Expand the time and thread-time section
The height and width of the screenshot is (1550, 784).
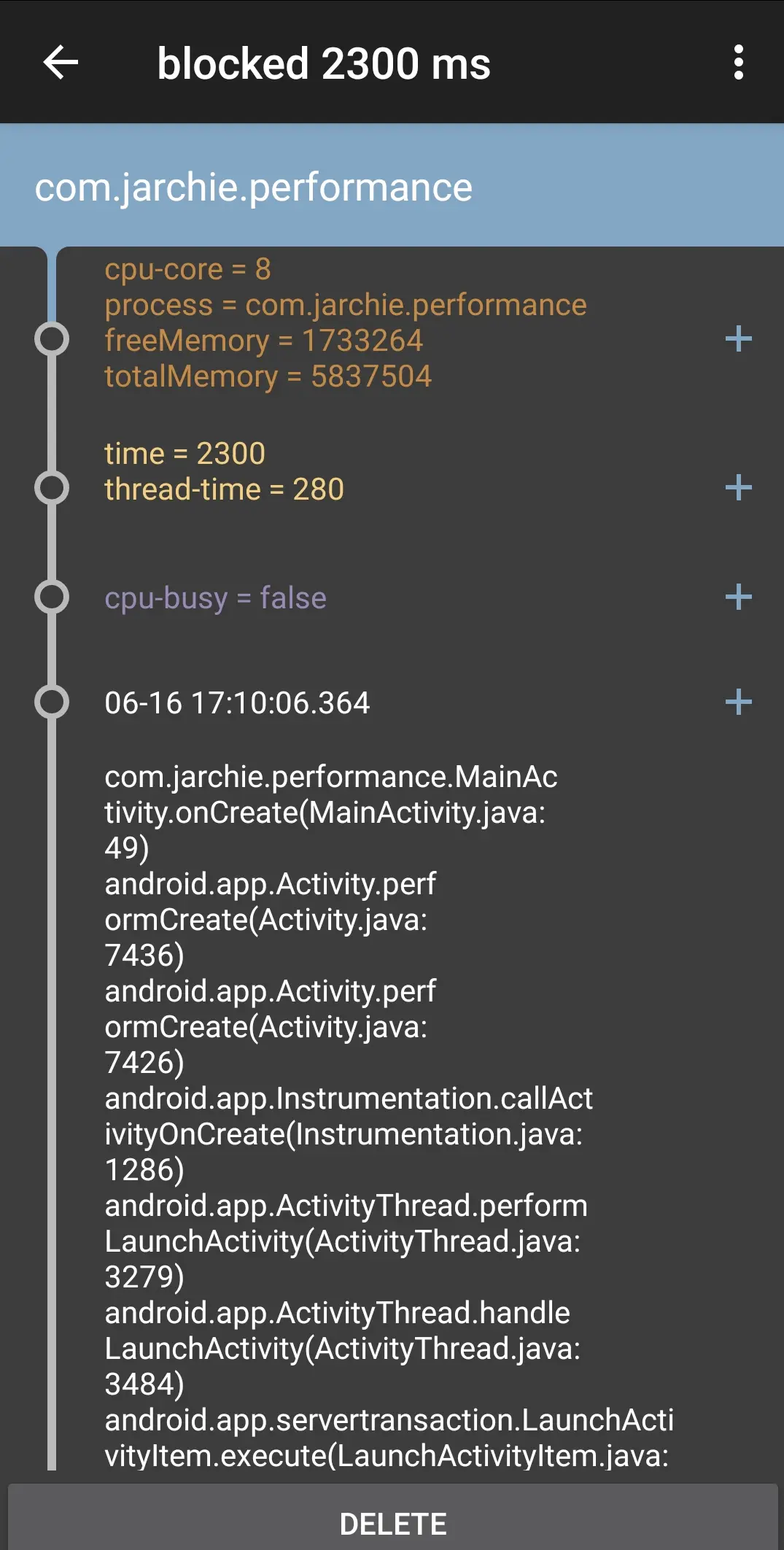click(x=738, y=488)
